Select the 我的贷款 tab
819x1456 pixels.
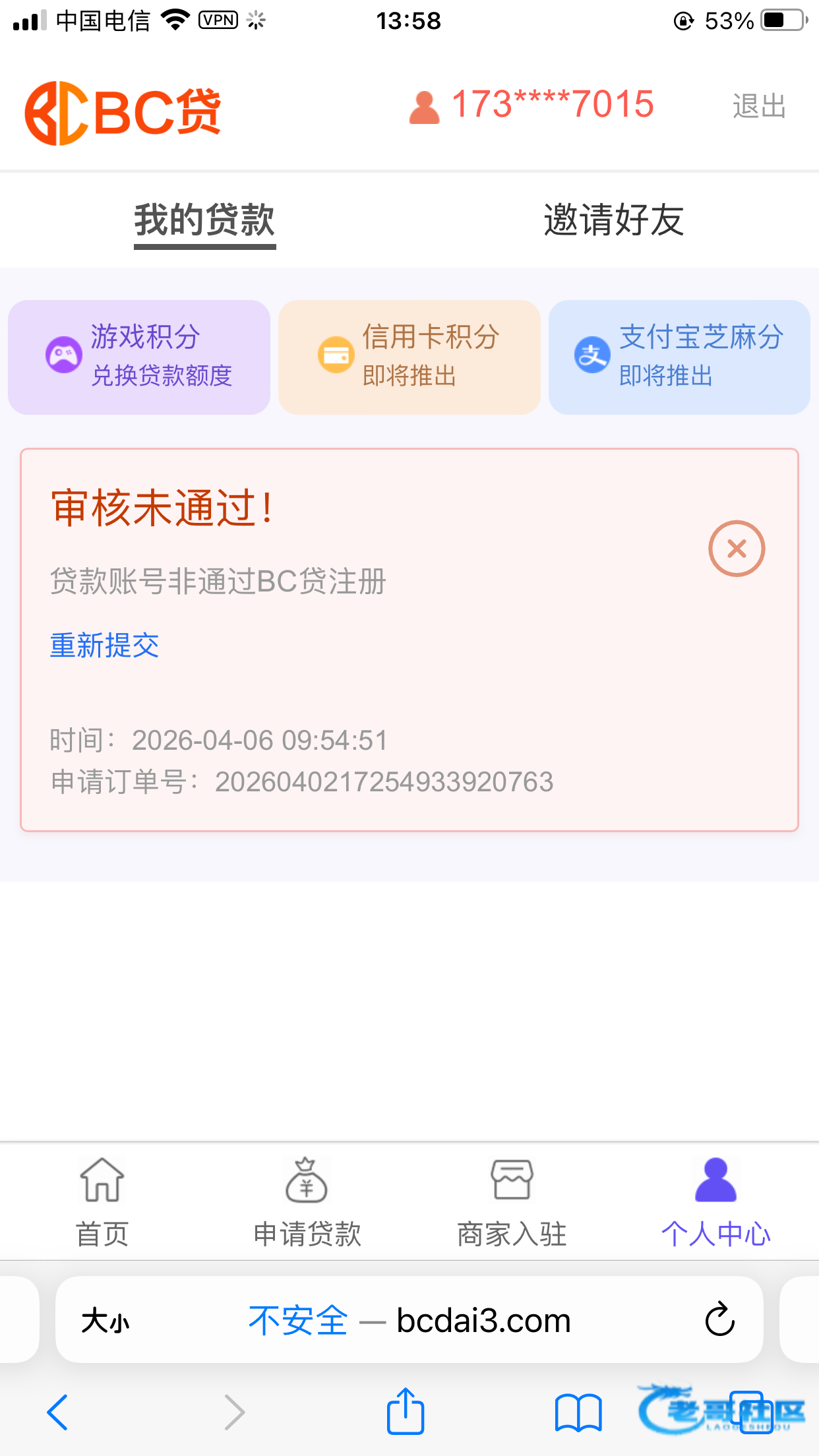click(204, 220)
